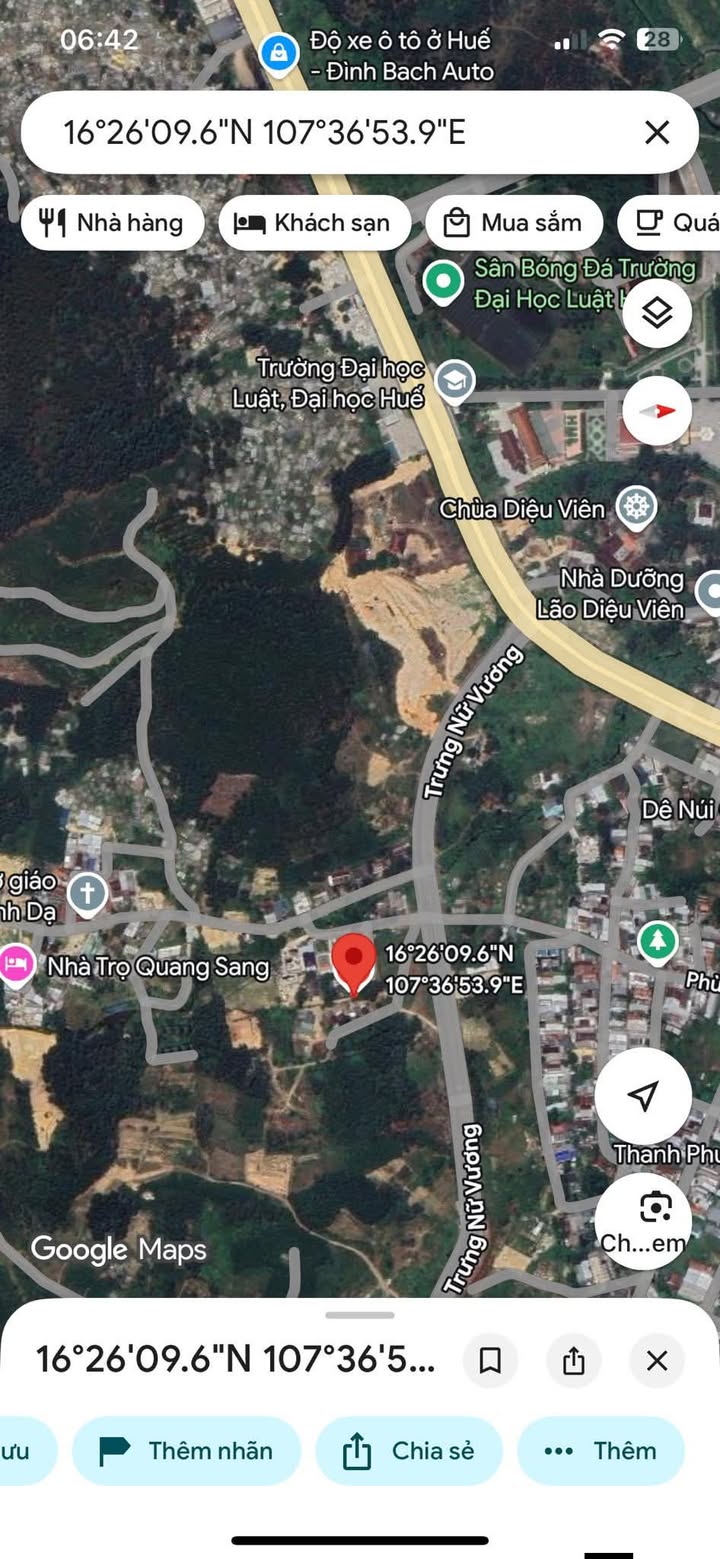The height and width of the screenshot is (1559, 720).
Task: Open Nhà Trọ Quang Sang marker
Action: coord(16,966)
